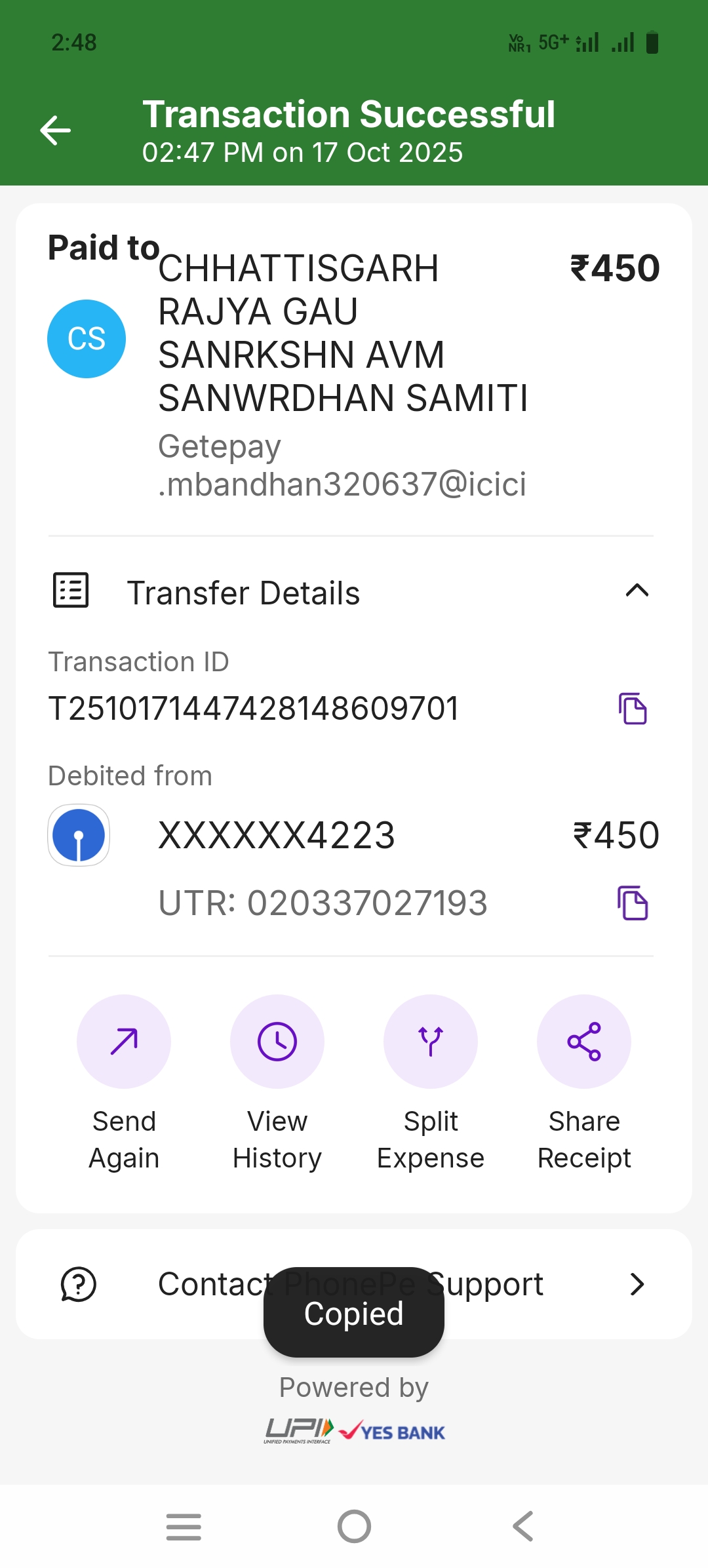The width and height of the screenshot is (708, 1568).
Task: Select Split Expense
Action: click(431, 1042)
